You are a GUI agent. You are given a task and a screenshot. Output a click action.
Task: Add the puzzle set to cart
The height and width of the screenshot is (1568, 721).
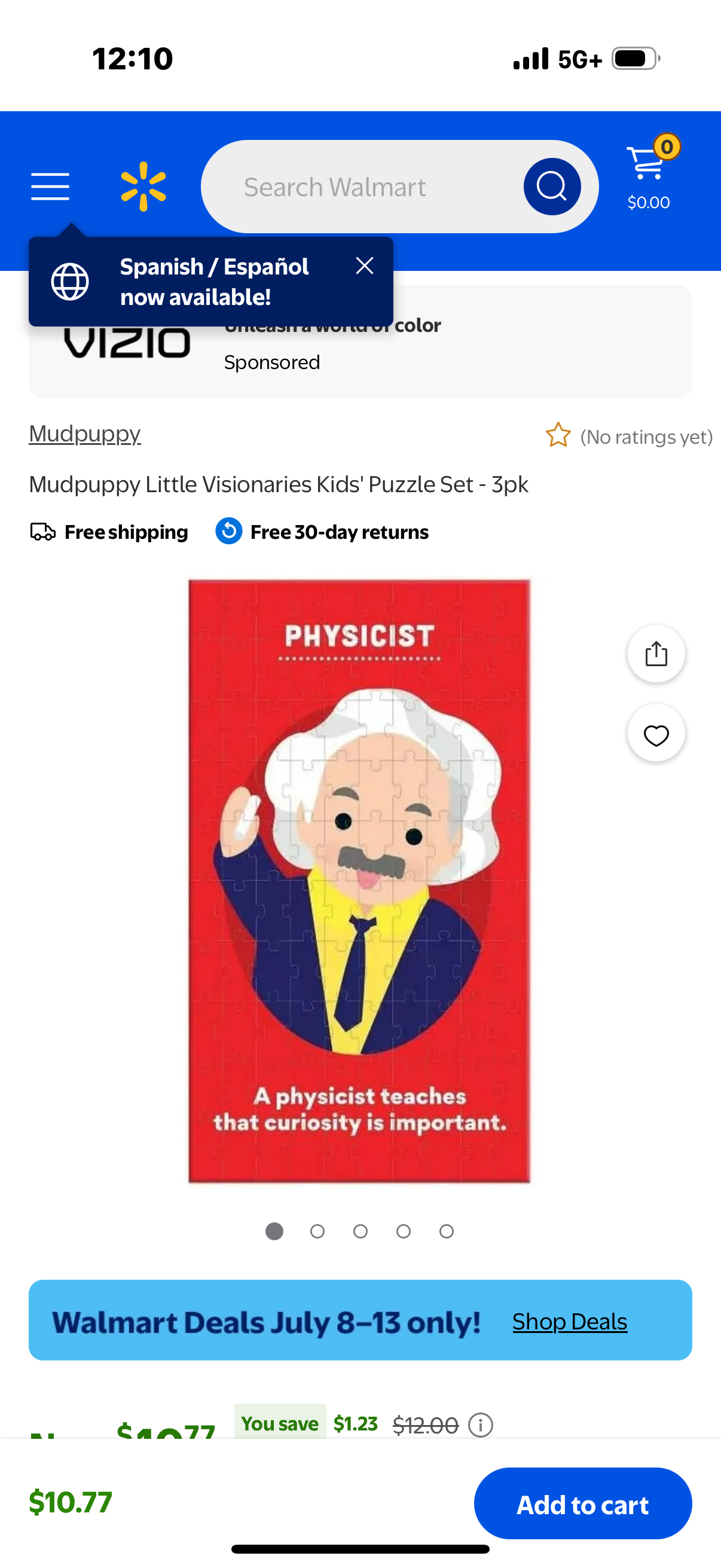582,1504
